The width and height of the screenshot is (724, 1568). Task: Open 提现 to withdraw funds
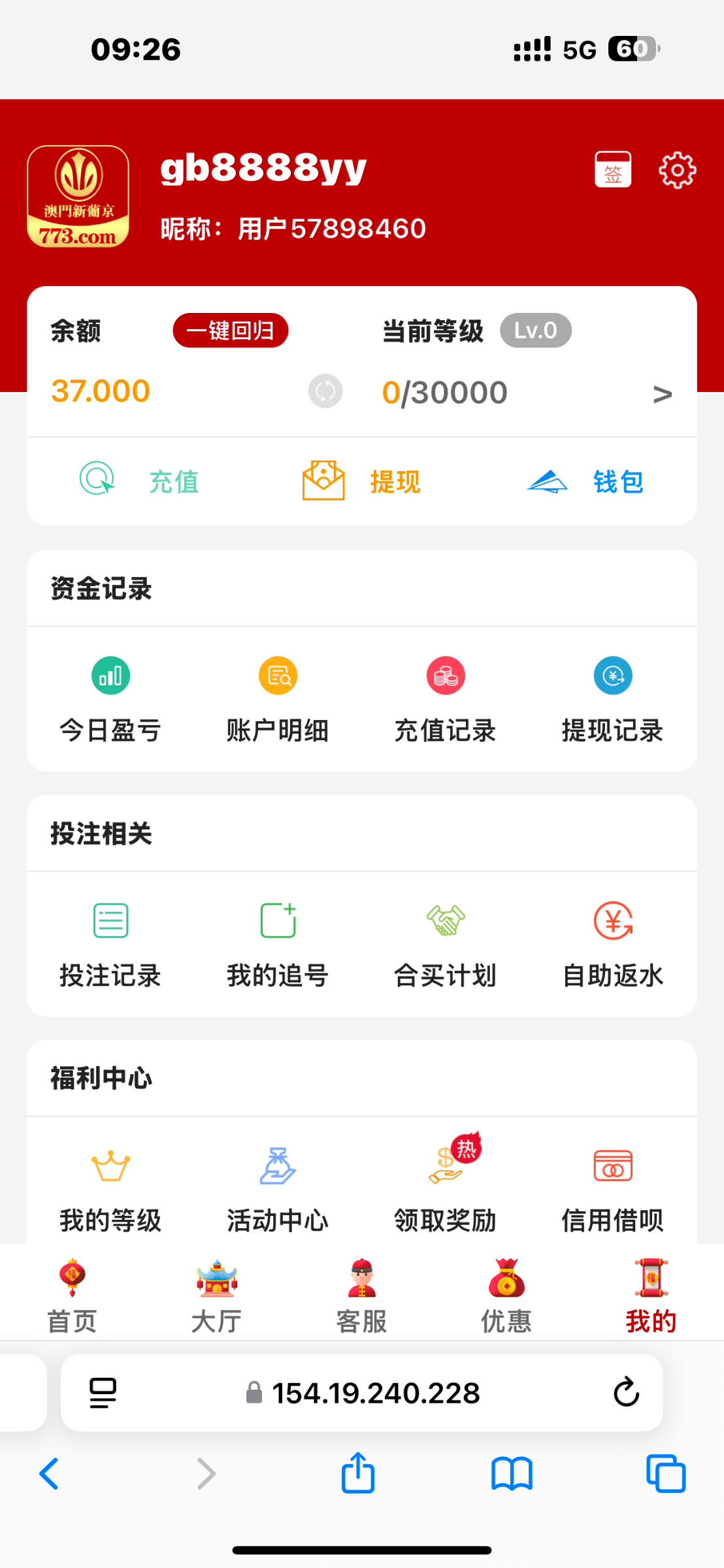361,481
